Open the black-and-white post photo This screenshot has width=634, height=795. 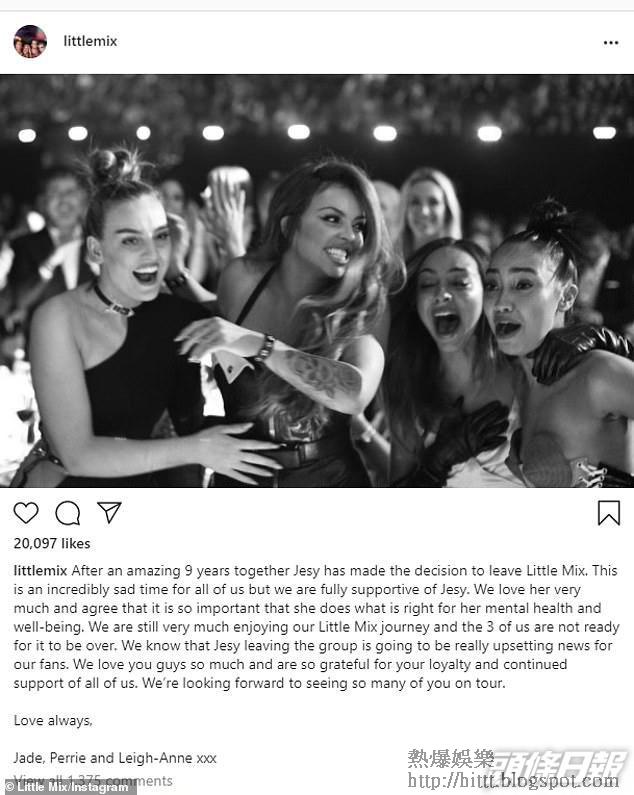tap(317, 281)
